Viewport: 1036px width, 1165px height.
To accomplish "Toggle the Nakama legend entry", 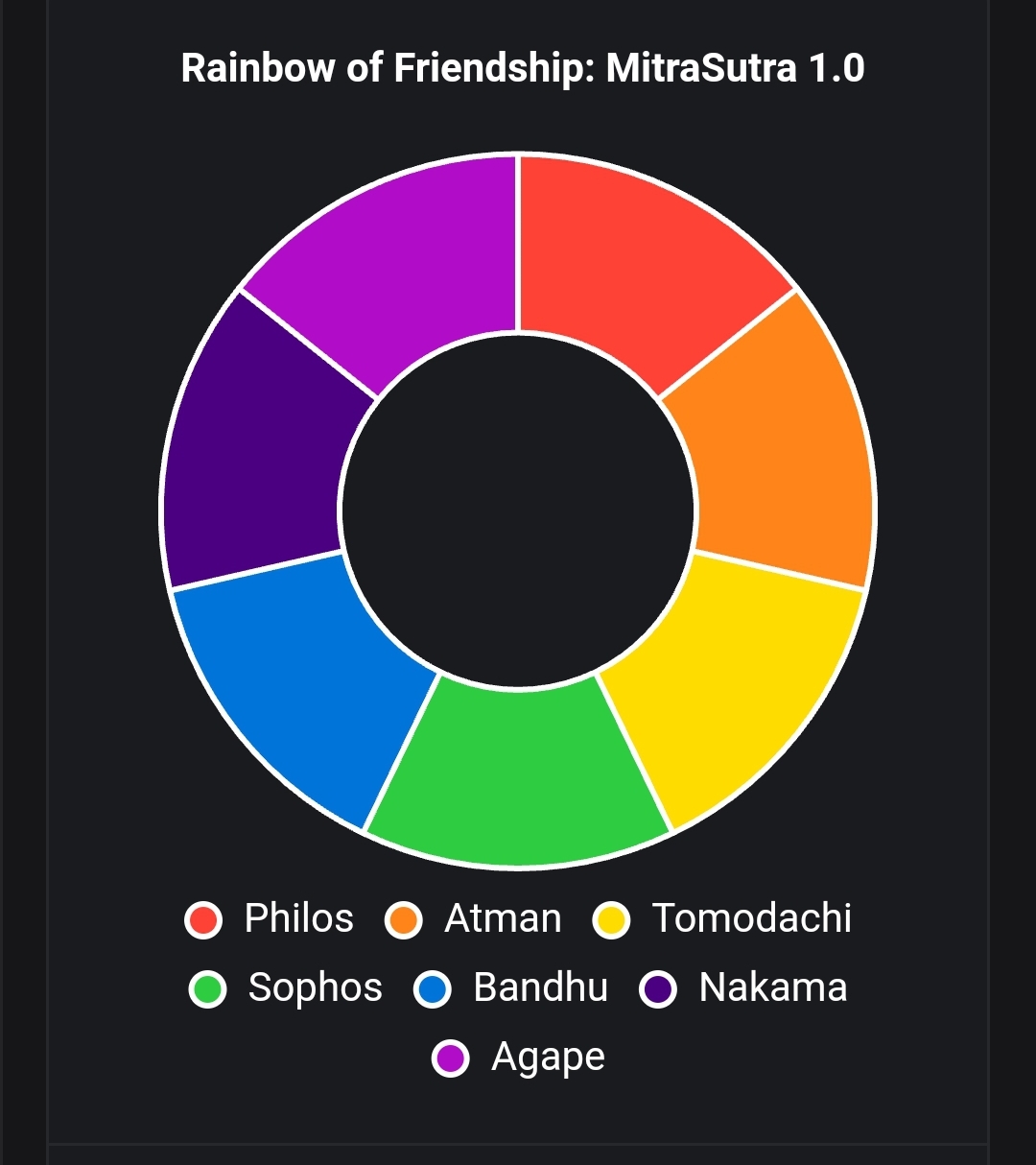I will pyautogui.click(x=744, y=987).
